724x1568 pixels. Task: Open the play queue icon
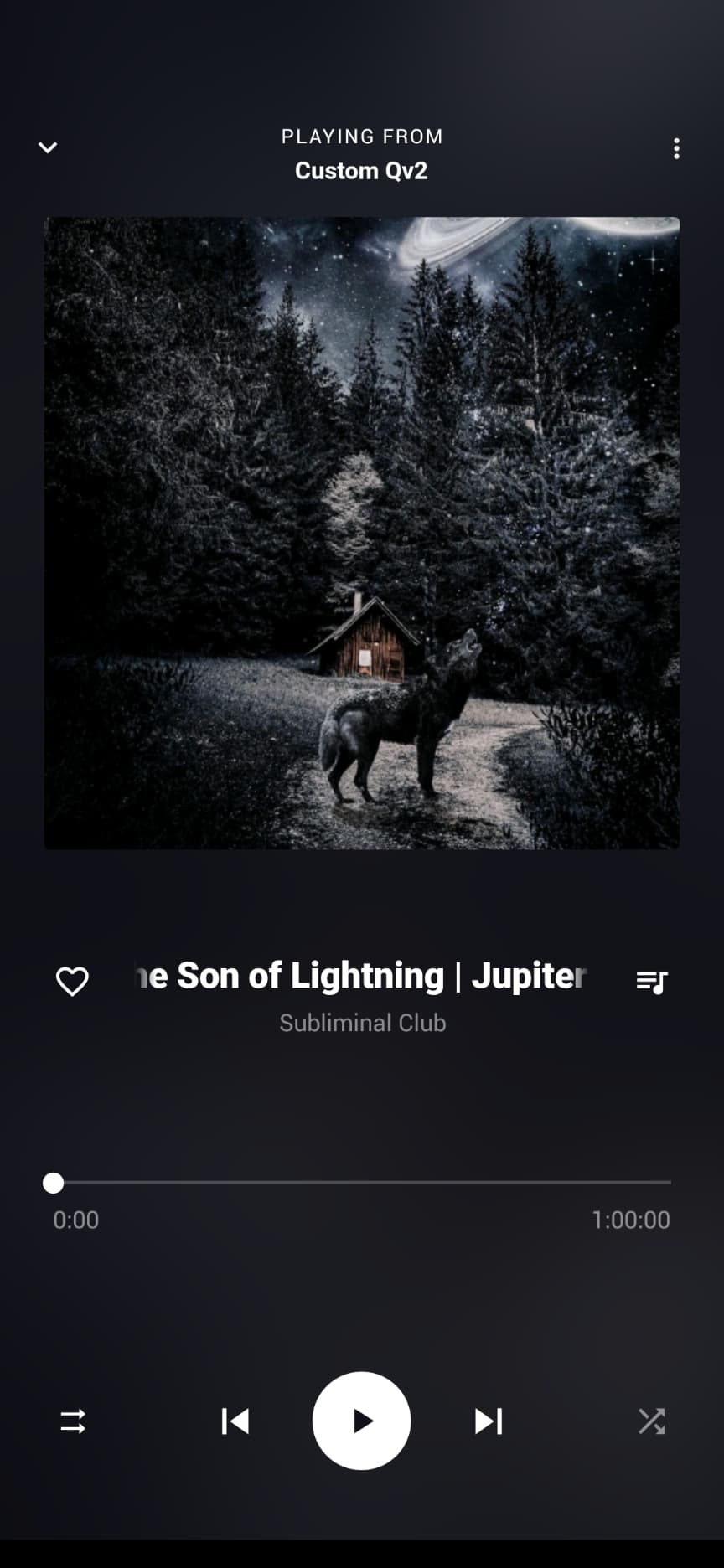point(652,981)
